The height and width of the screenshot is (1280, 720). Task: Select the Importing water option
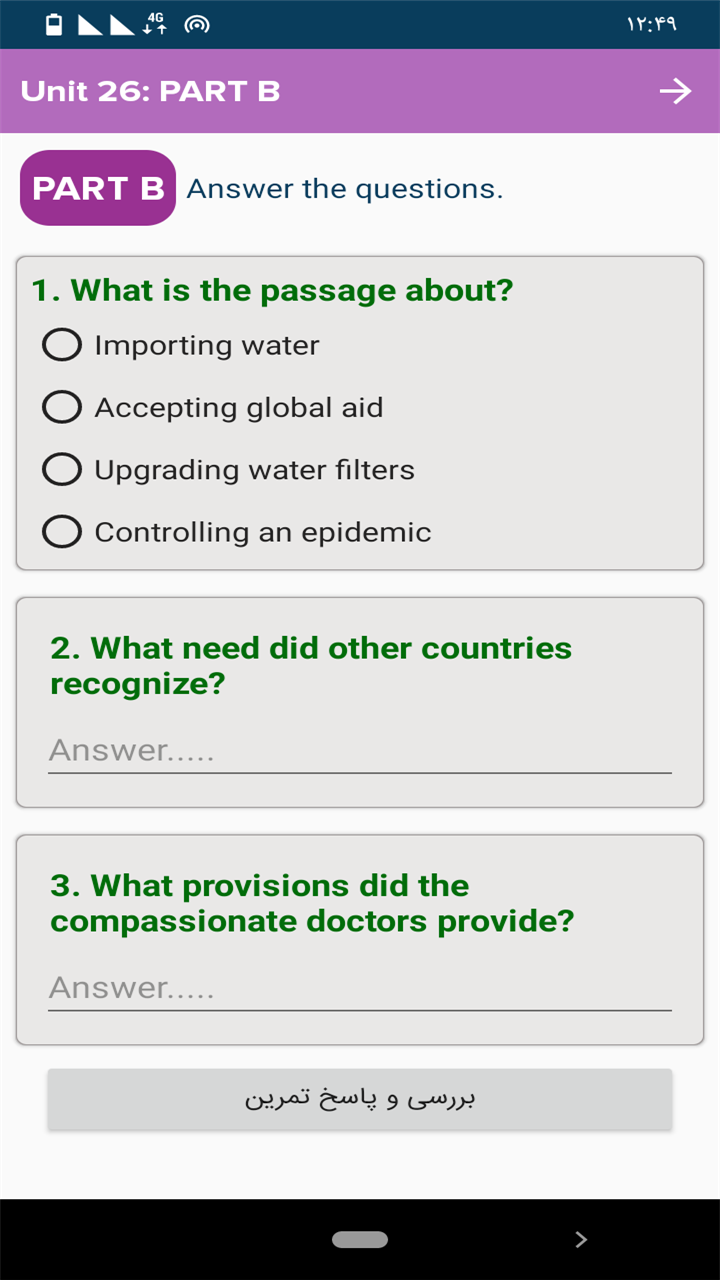point(62,345)
